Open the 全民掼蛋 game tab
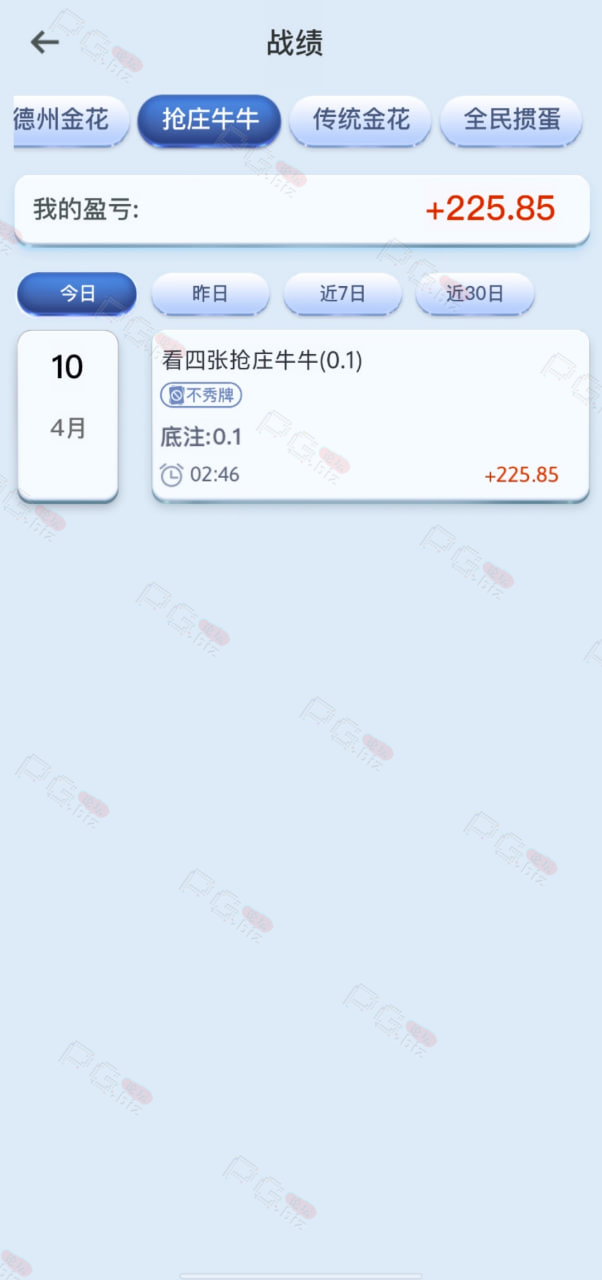The image size is (602, 1280). [x=511, y=121]
